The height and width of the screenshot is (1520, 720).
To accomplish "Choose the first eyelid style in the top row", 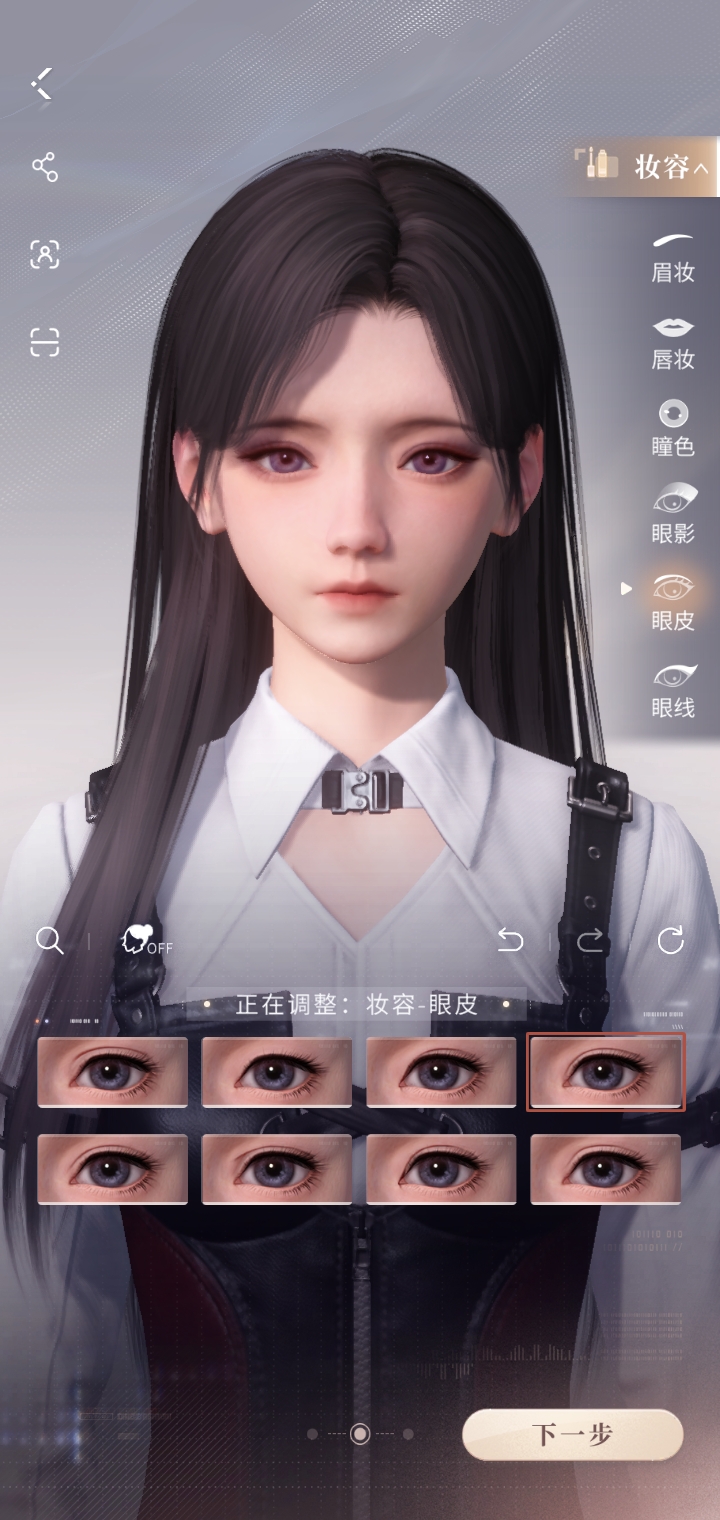I will point(113,1072).
